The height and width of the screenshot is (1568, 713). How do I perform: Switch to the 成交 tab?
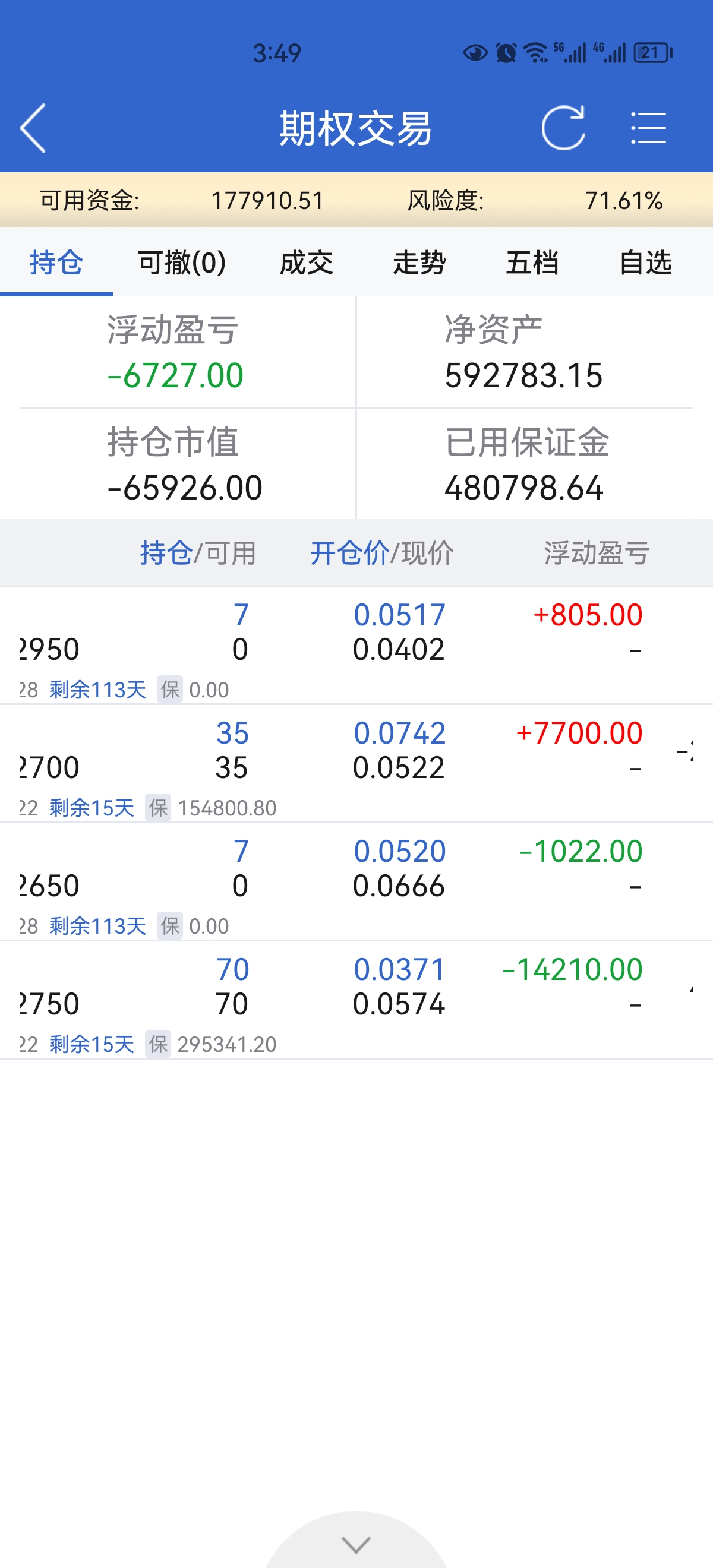306,263
